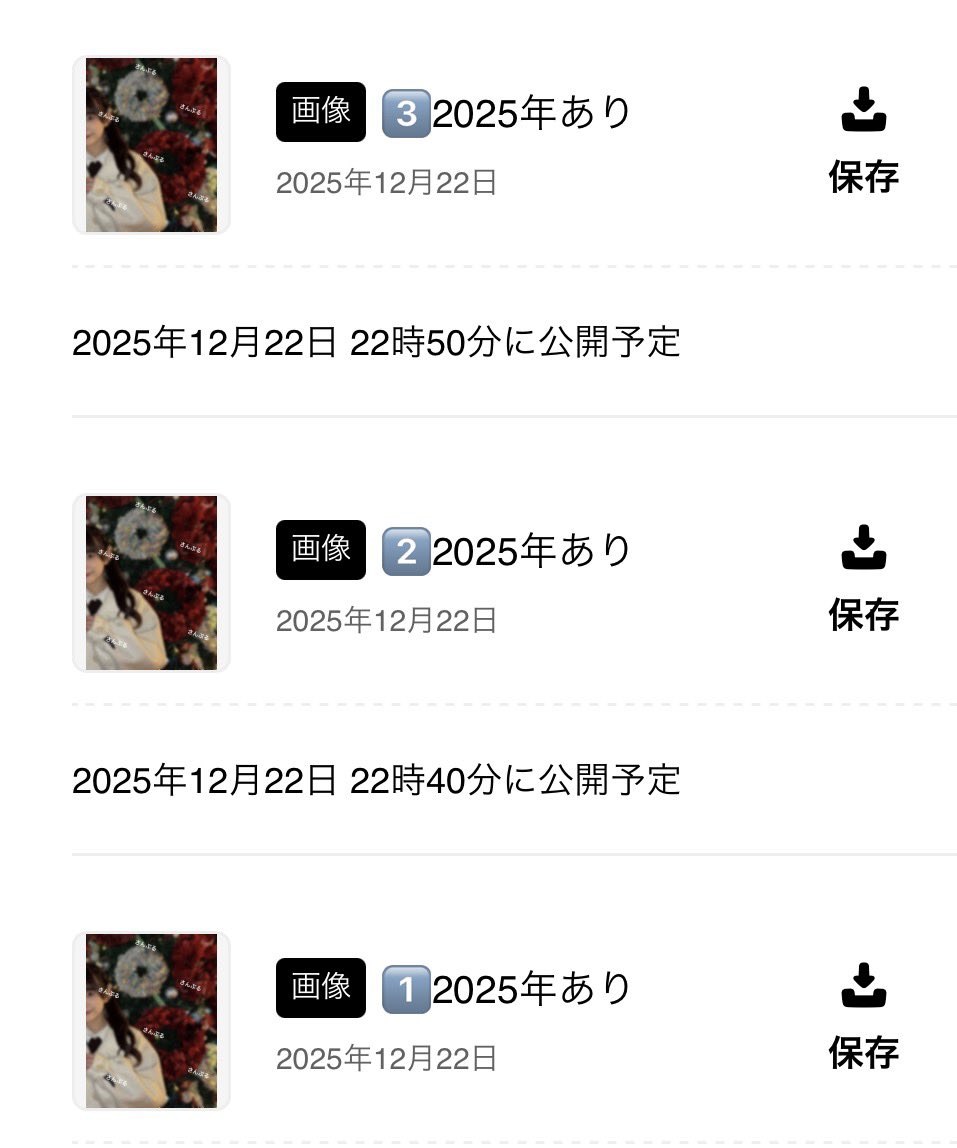Save the 1️⃣2025年あり image post

pyautogui.click(x=863, y=1018)
